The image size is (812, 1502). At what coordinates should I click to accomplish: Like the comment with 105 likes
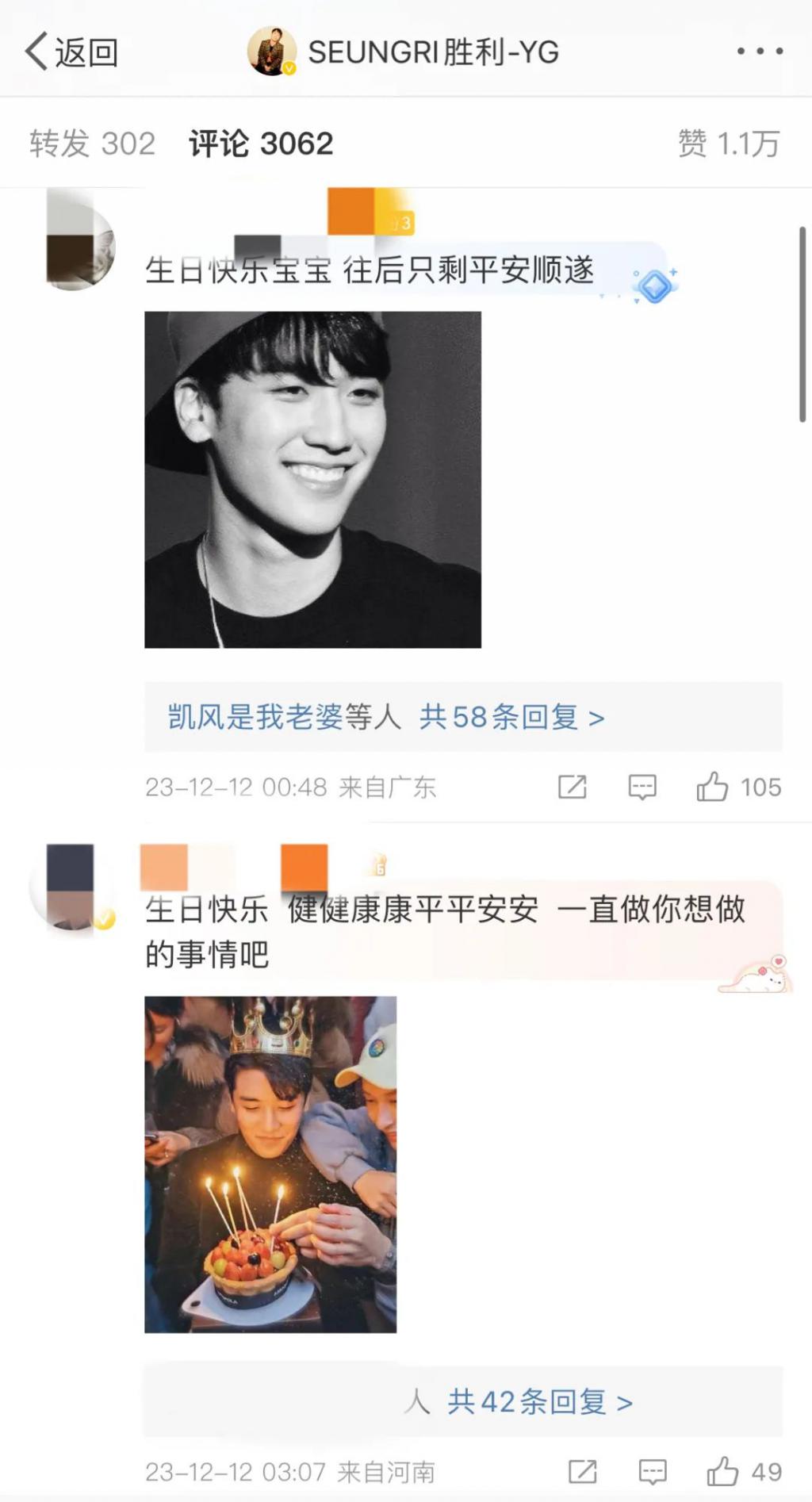[739, 787]
